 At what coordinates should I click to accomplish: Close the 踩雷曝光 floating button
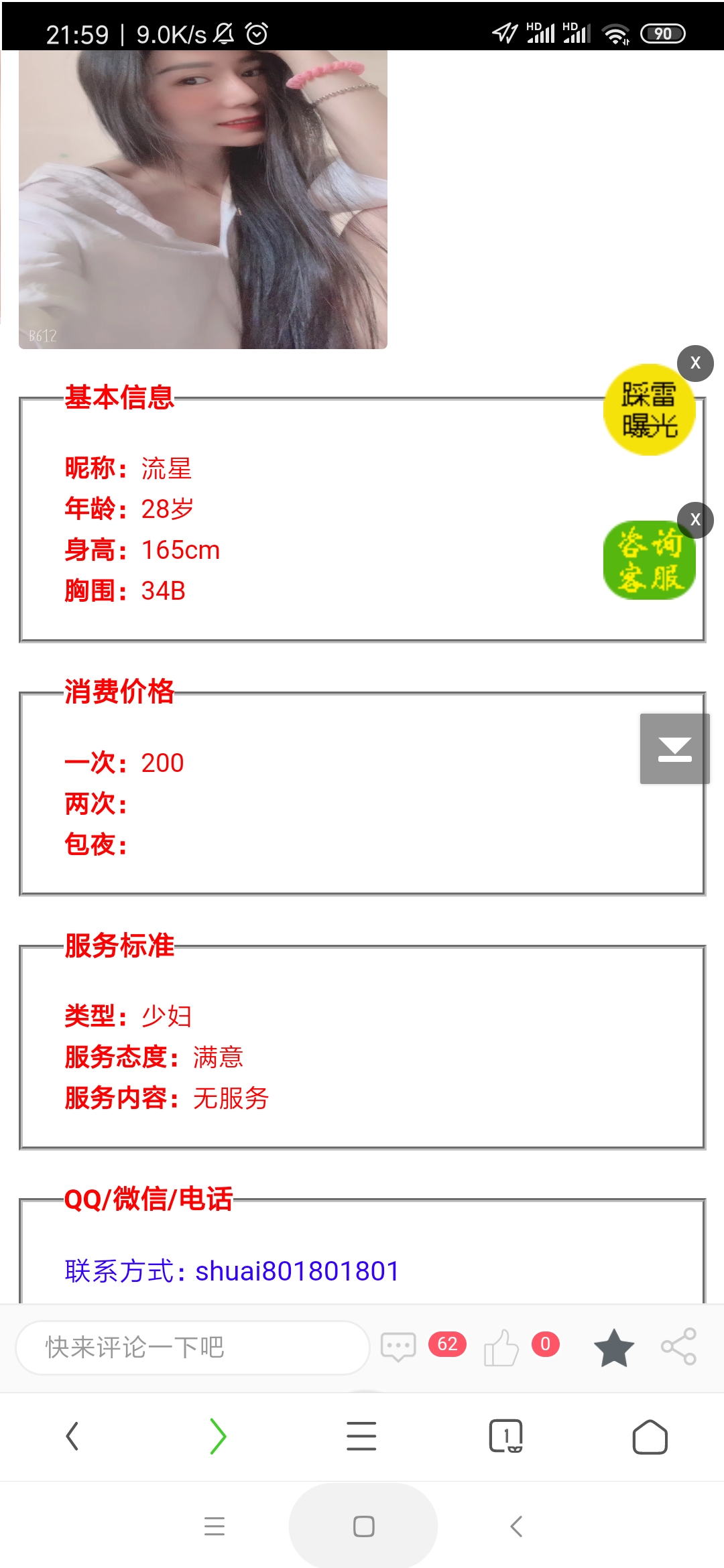pos(695,363)
